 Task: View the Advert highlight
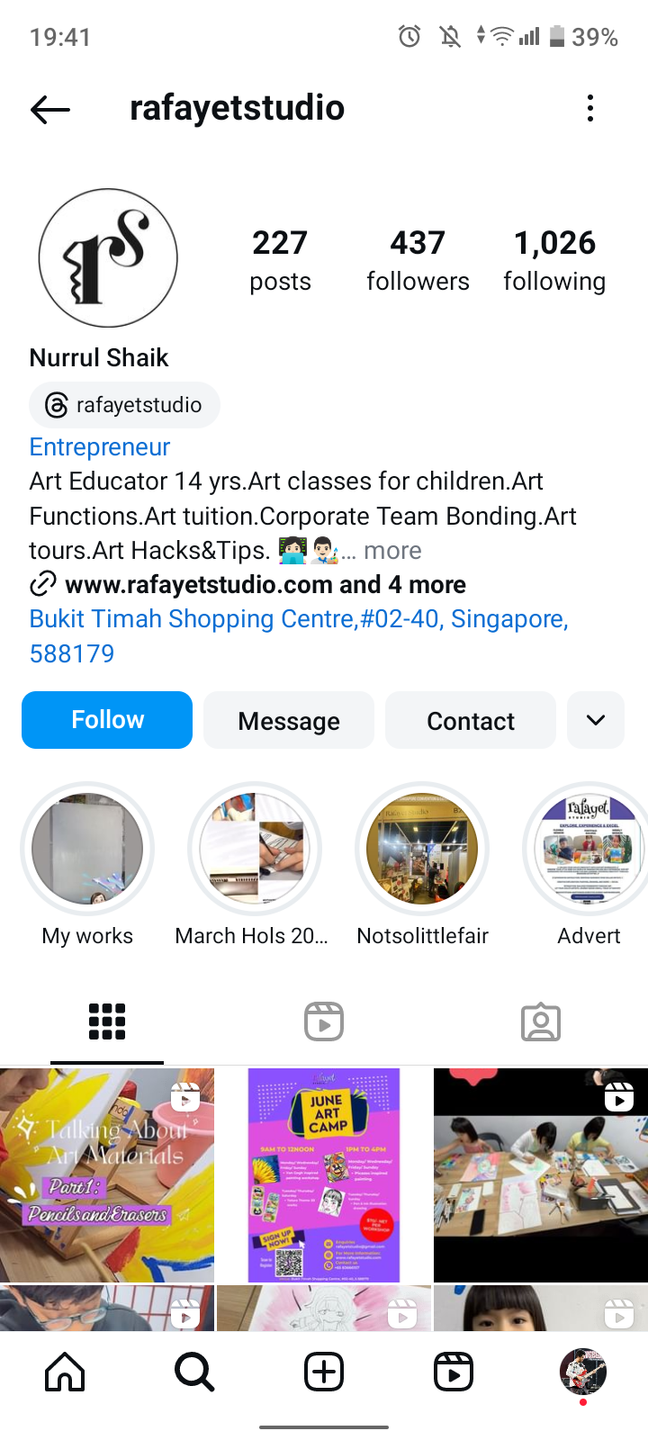pyautogui.click(x=588, y=849)
